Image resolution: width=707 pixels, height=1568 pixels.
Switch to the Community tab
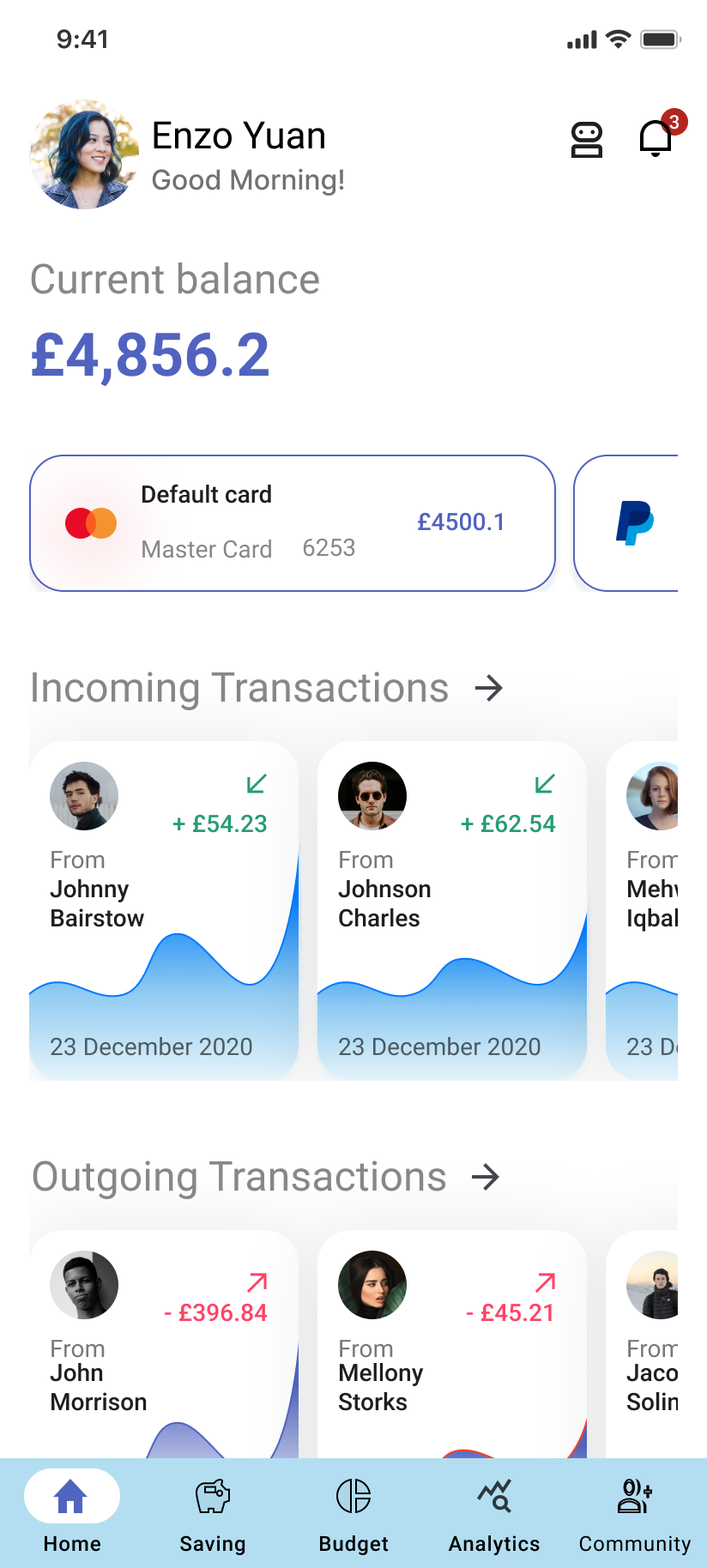635,1511
